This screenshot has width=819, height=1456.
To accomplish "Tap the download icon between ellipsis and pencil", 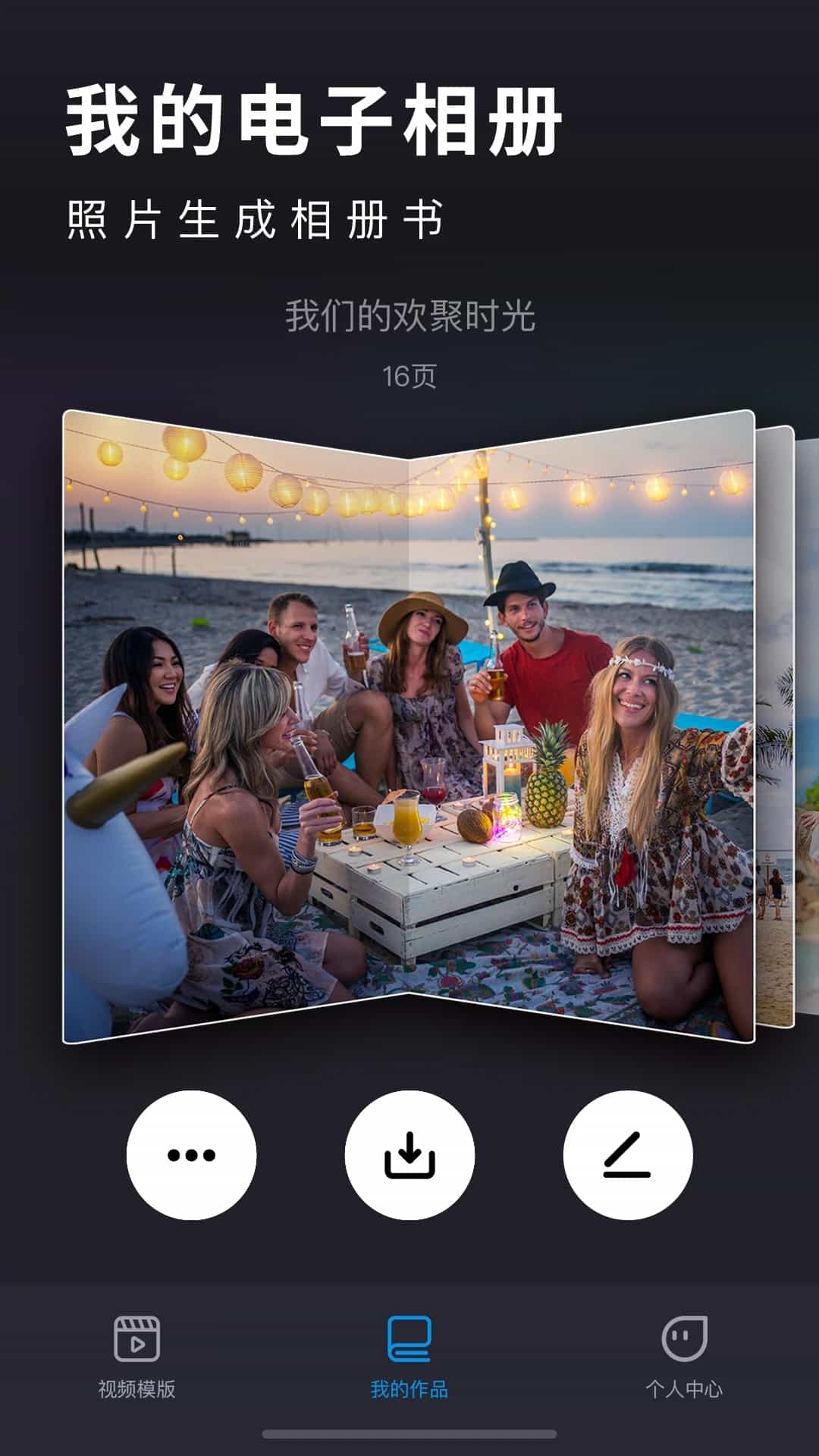I will click(409, 1155).
